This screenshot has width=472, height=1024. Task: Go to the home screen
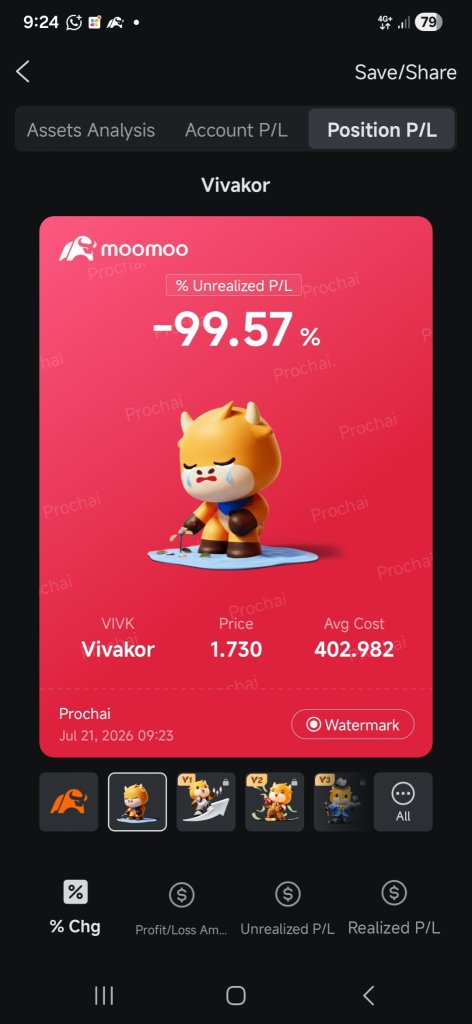(x=236, y=995)
